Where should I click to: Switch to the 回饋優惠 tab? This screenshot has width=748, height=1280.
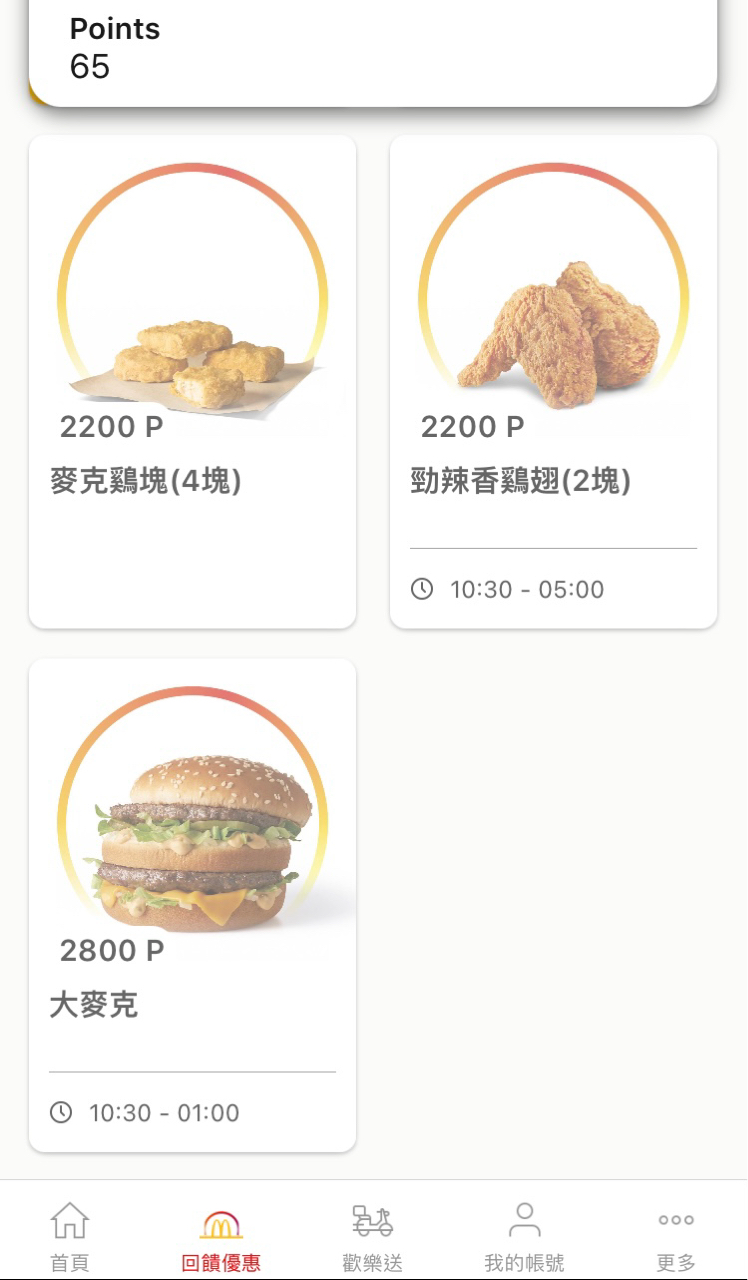[x=221, y=1237]
